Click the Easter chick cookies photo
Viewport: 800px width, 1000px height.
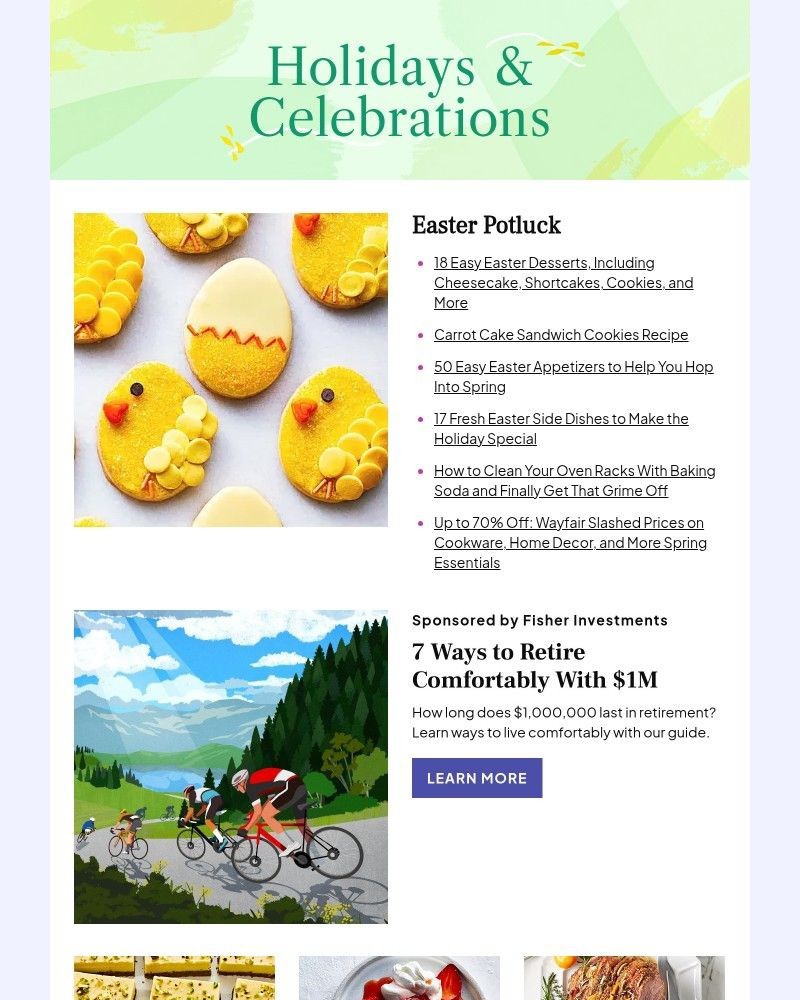(x=230, y=368)
